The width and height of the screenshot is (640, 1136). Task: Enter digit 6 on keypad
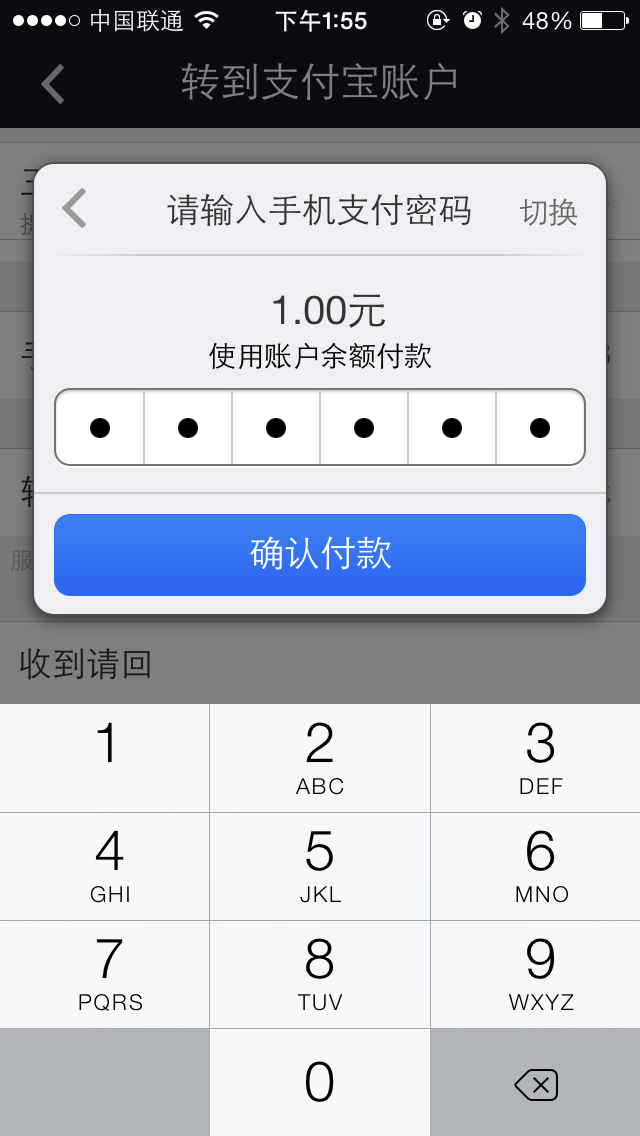click(540, 866)
